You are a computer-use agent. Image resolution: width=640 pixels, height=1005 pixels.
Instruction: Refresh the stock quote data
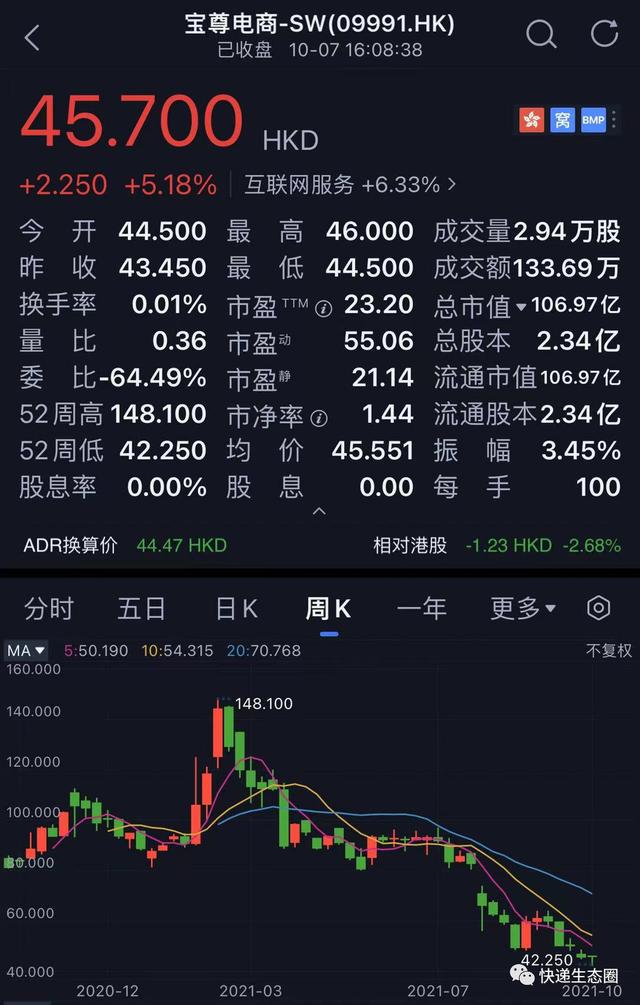(604, 35)
